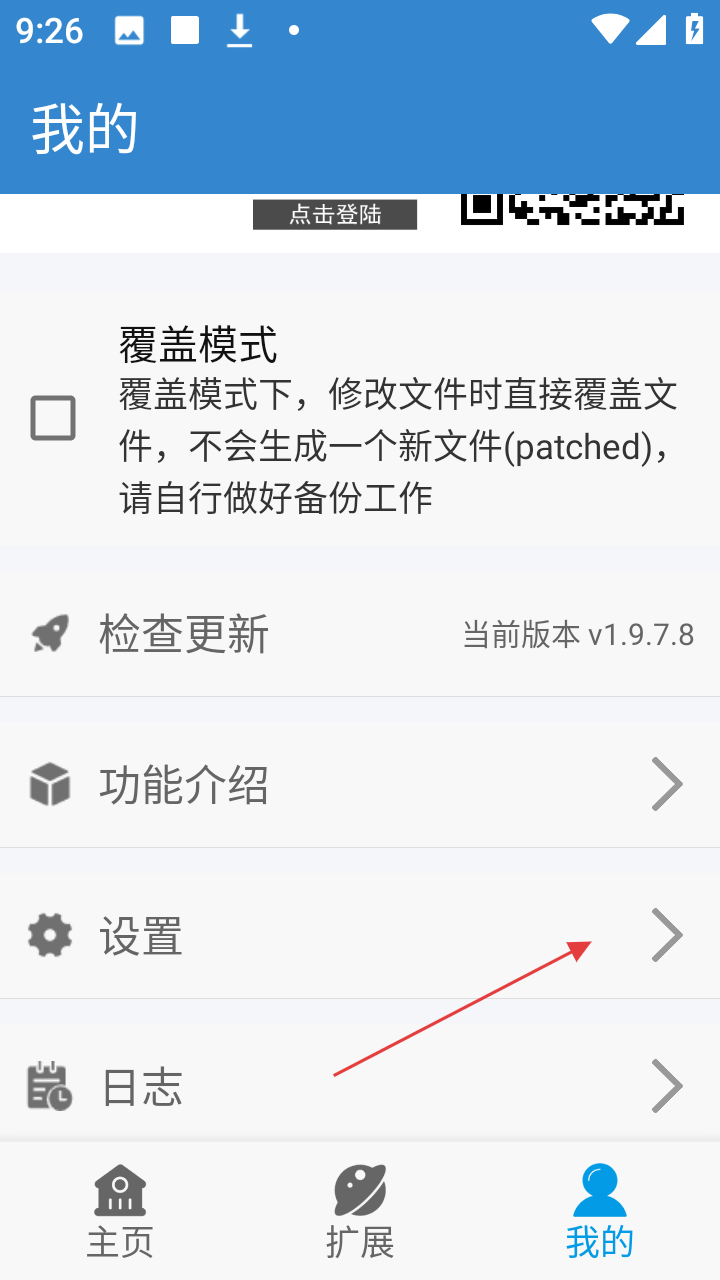The image size is (720, 1280).
Task: Select the 我的 tab
Action: (x=599, y=1212)
